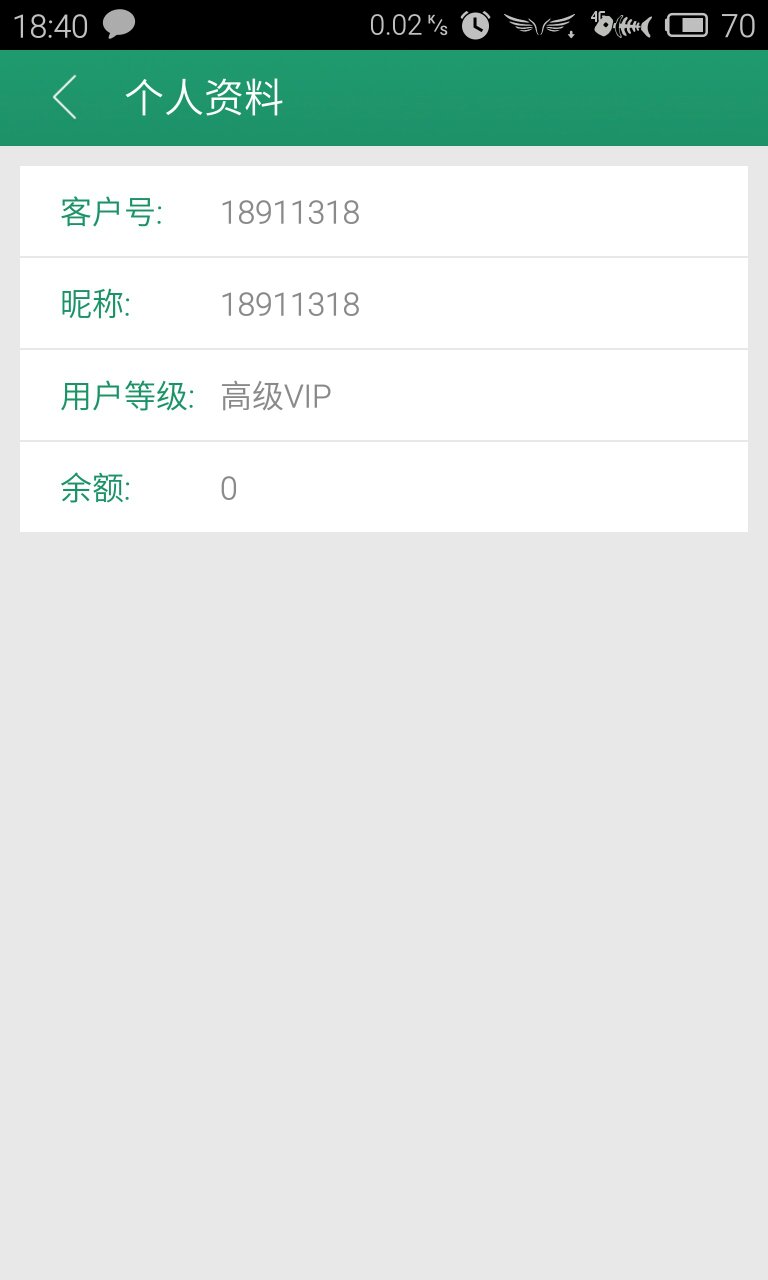Tap the back chevron in the green header
This screenshot has width=768, height=1280.
(64, 98)
